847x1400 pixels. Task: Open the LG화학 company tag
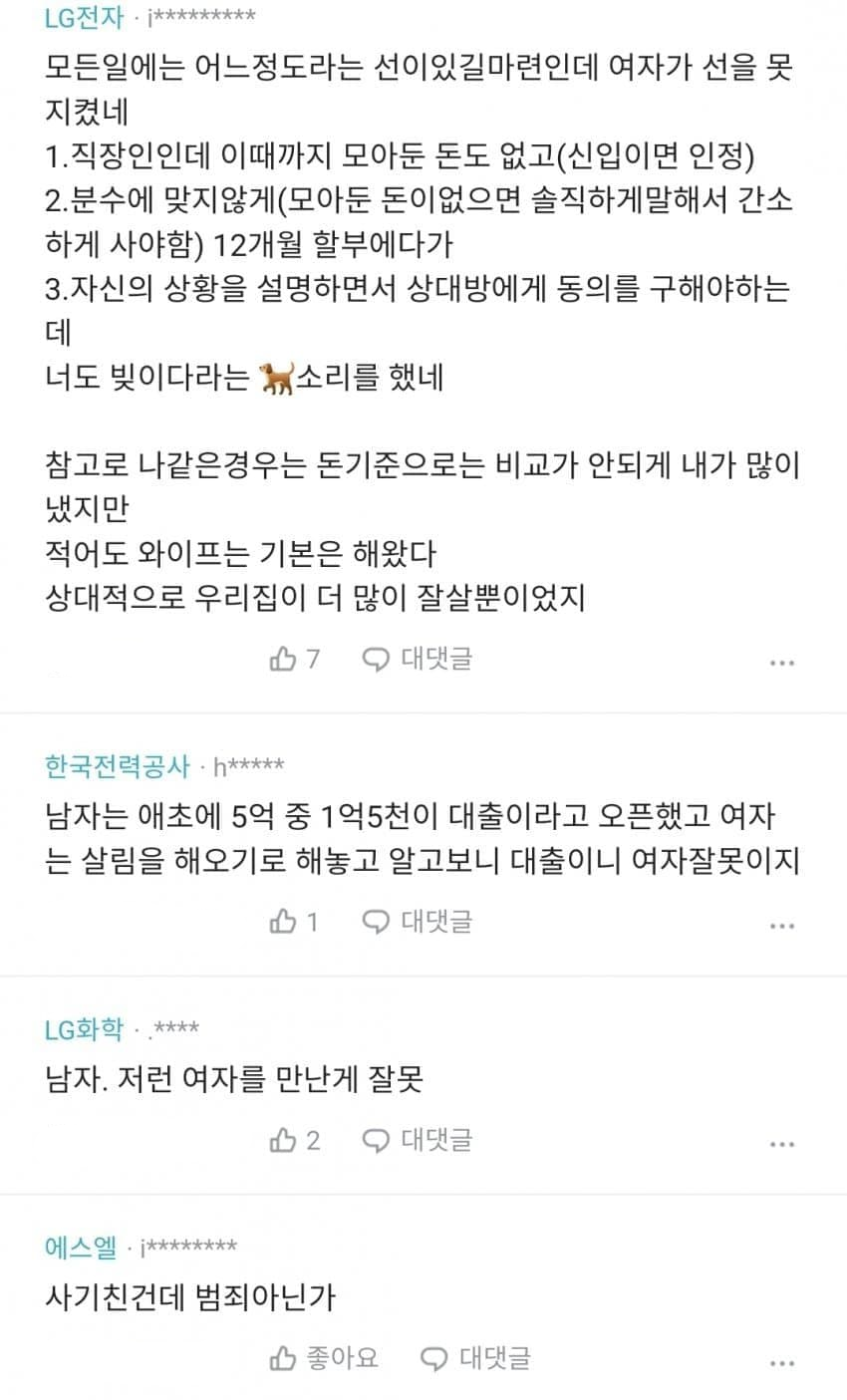[85, 1029]
